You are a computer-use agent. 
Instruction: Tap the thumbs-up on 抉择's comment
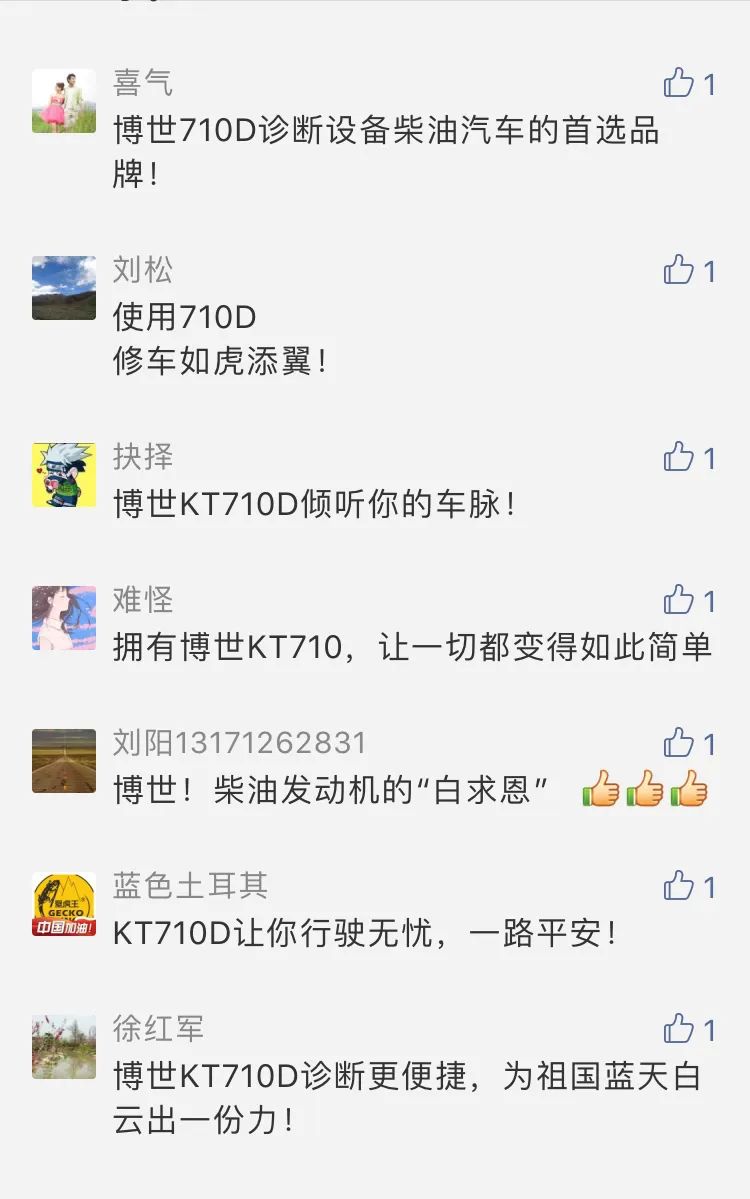tap(680, 457)
